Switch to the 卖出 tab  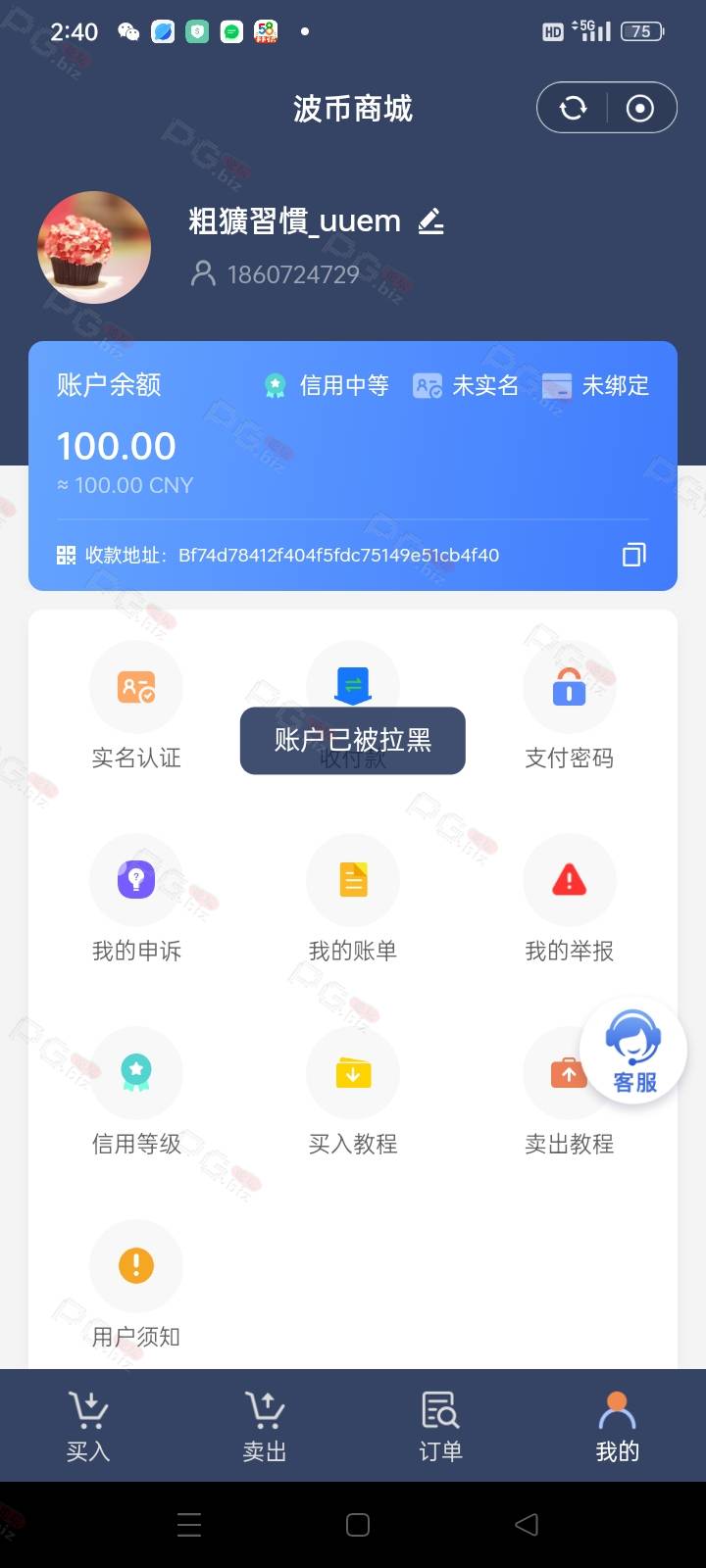pyautogui.click(x=265, y=1426)
